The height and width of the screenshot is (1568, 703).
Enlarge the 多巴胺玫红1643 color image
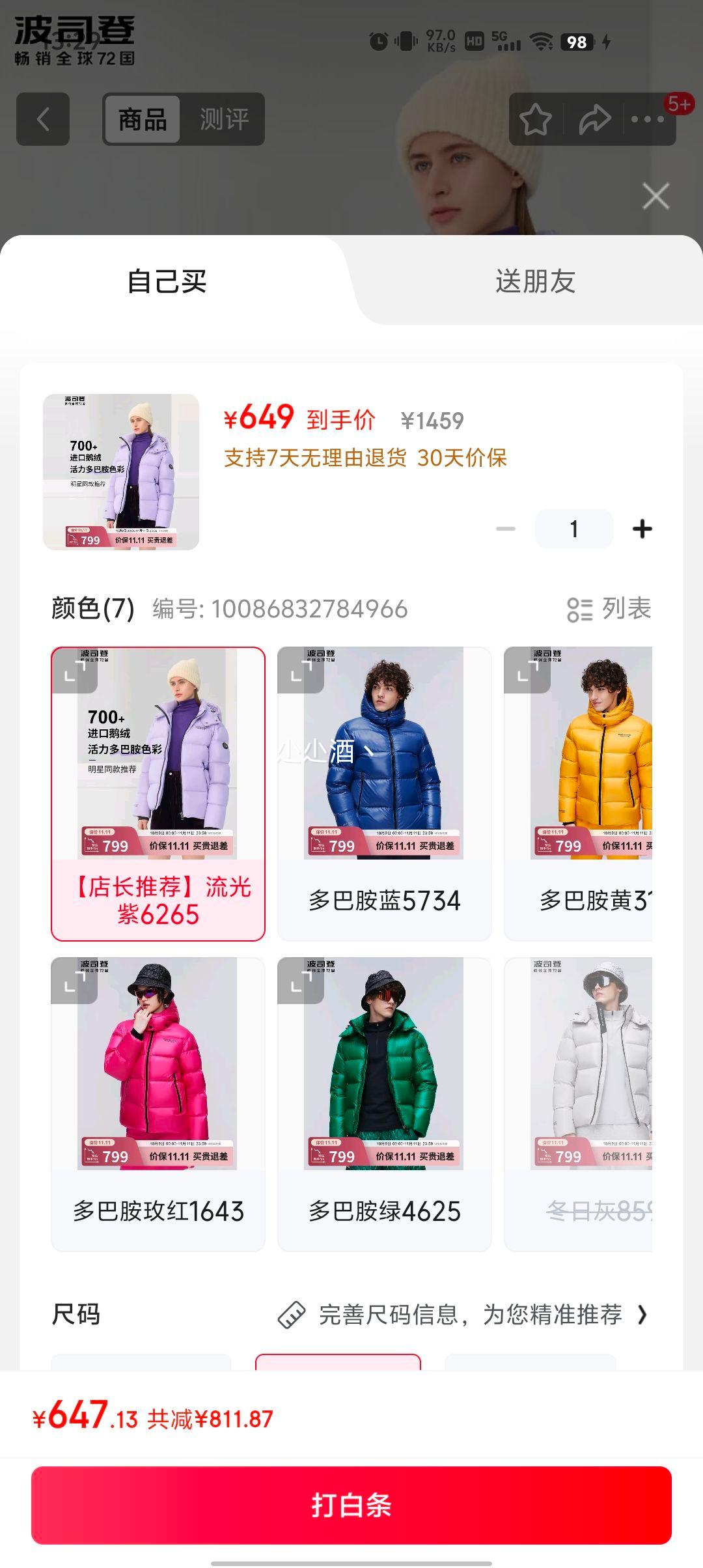74,981
